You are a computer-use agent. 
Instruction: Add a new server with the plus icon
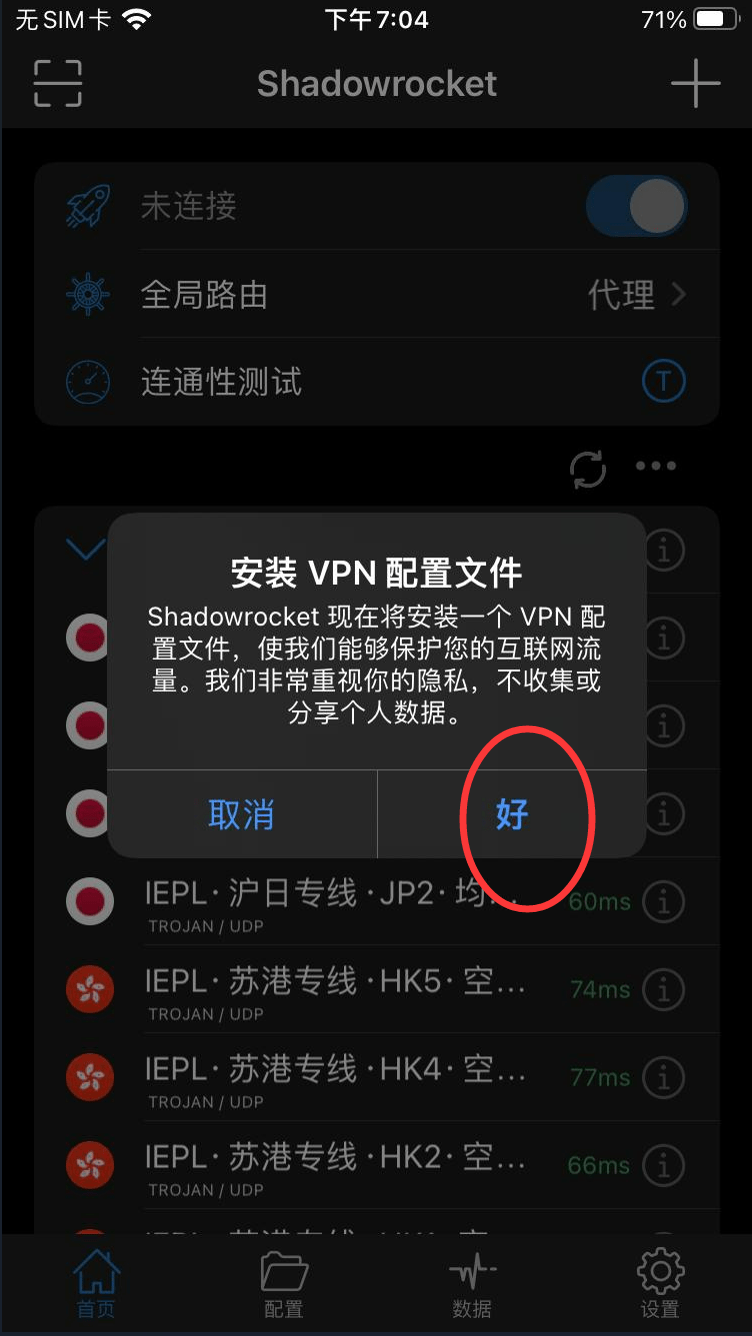[x=695, y=83]
